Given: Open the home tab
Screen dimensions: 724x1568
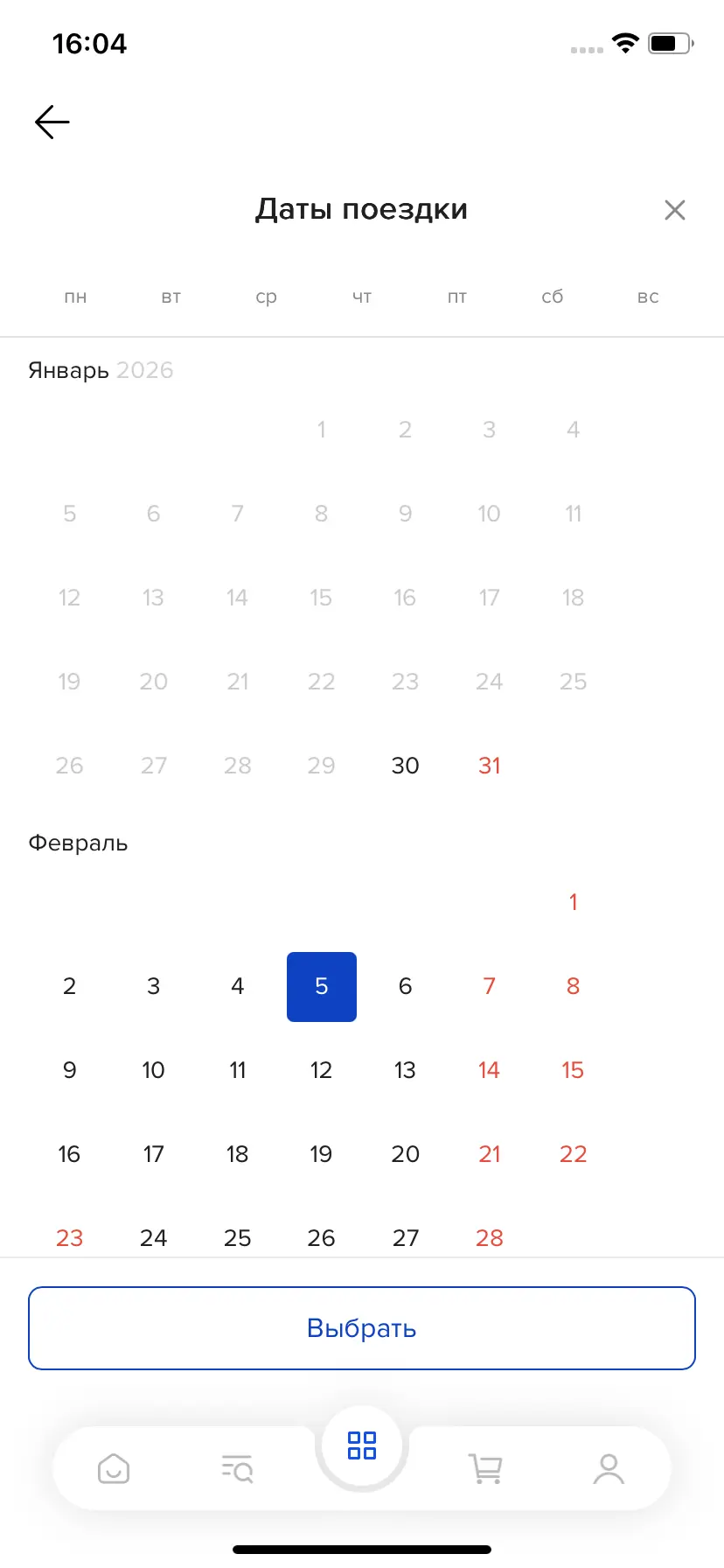Looking at the screenshot, I should [114, 1468].
